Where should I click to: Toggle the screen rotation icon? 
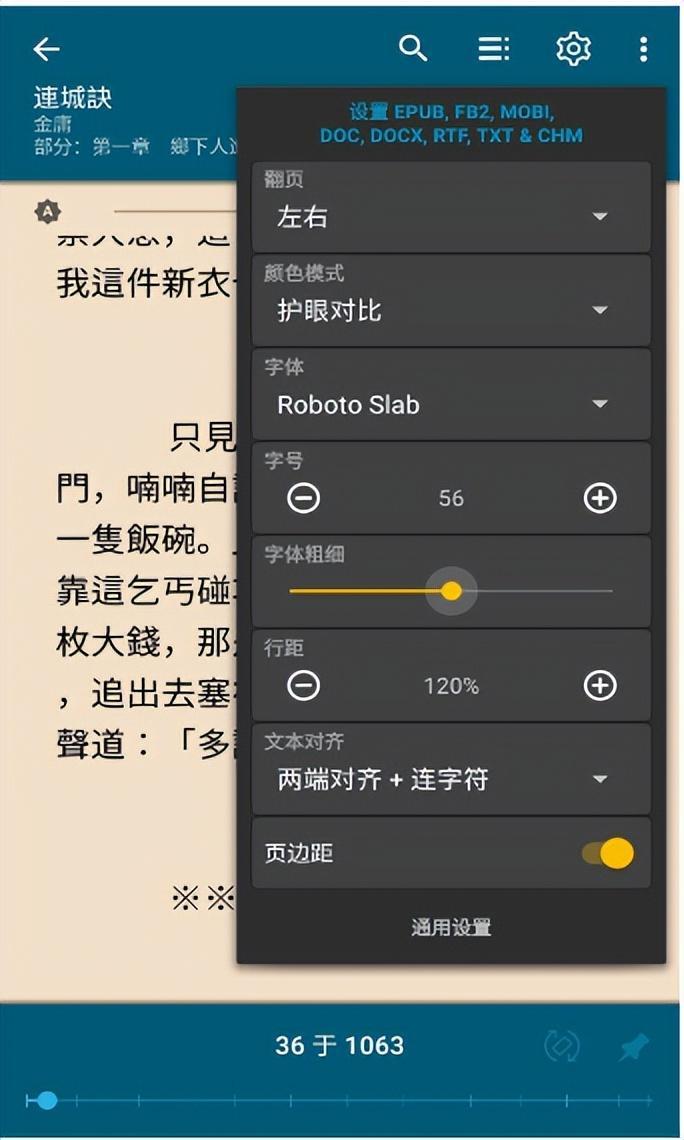coord(562,1046)
